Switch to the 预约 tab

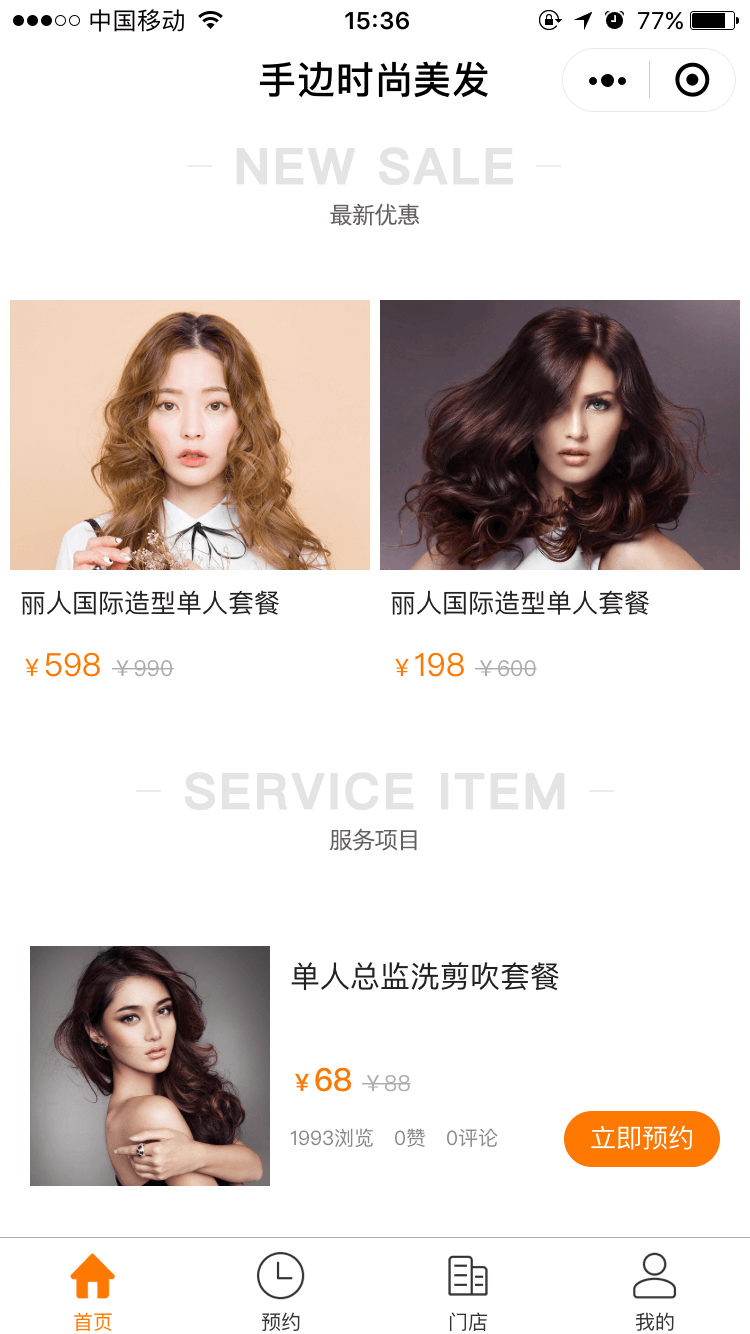click(x=280, y=1292)
